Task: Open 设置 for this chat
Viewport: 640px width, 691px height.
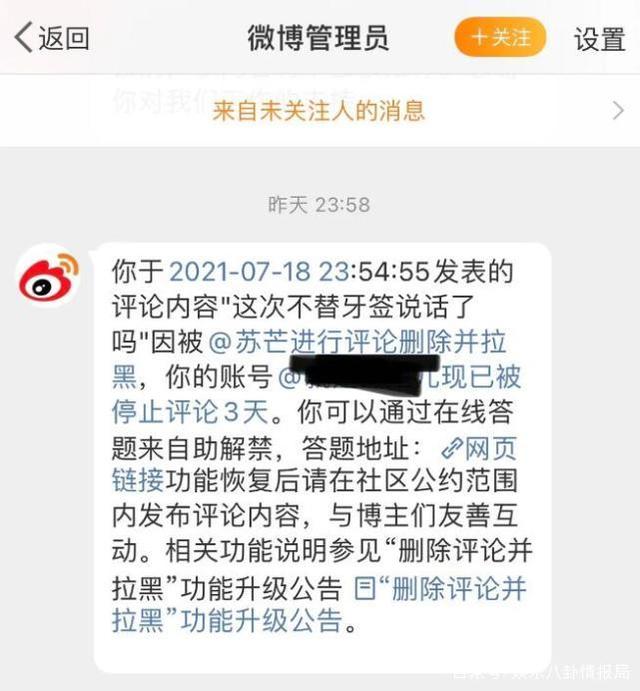Action: pos(599,39)
